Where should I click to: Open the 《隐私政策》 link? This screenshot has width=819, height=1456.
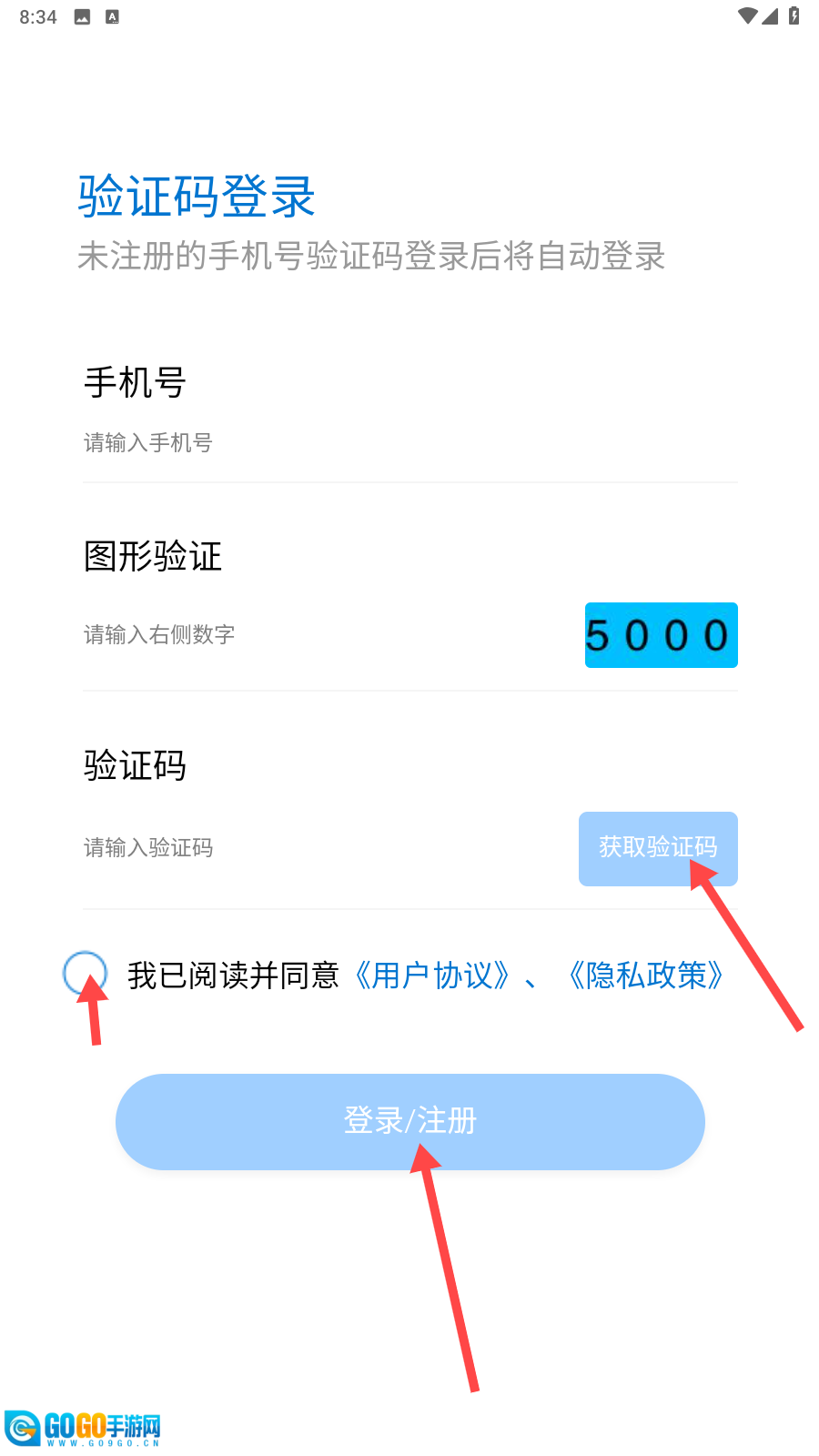tap(646, 976)
